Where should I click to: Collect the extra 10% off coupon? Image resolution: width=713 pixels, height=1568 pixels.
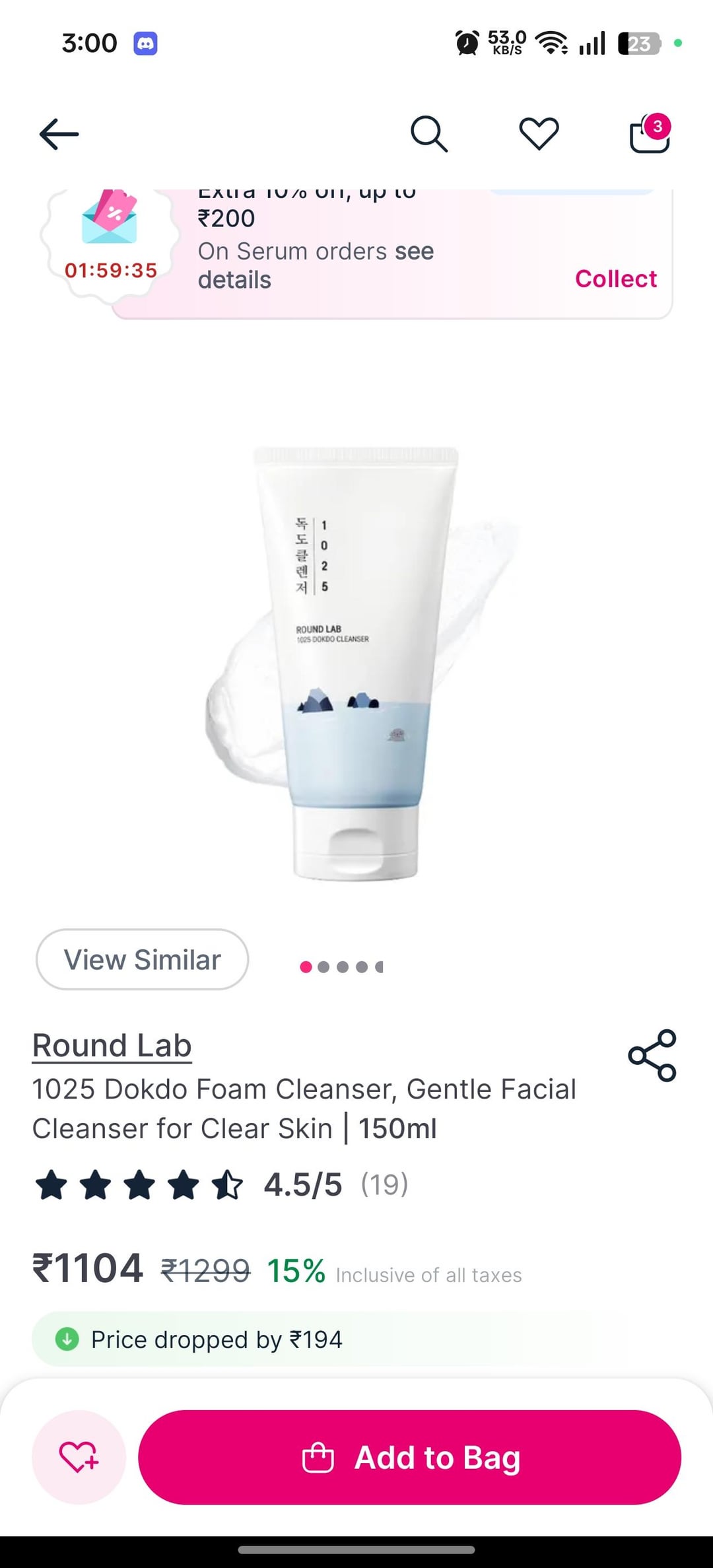coord(615,279)
